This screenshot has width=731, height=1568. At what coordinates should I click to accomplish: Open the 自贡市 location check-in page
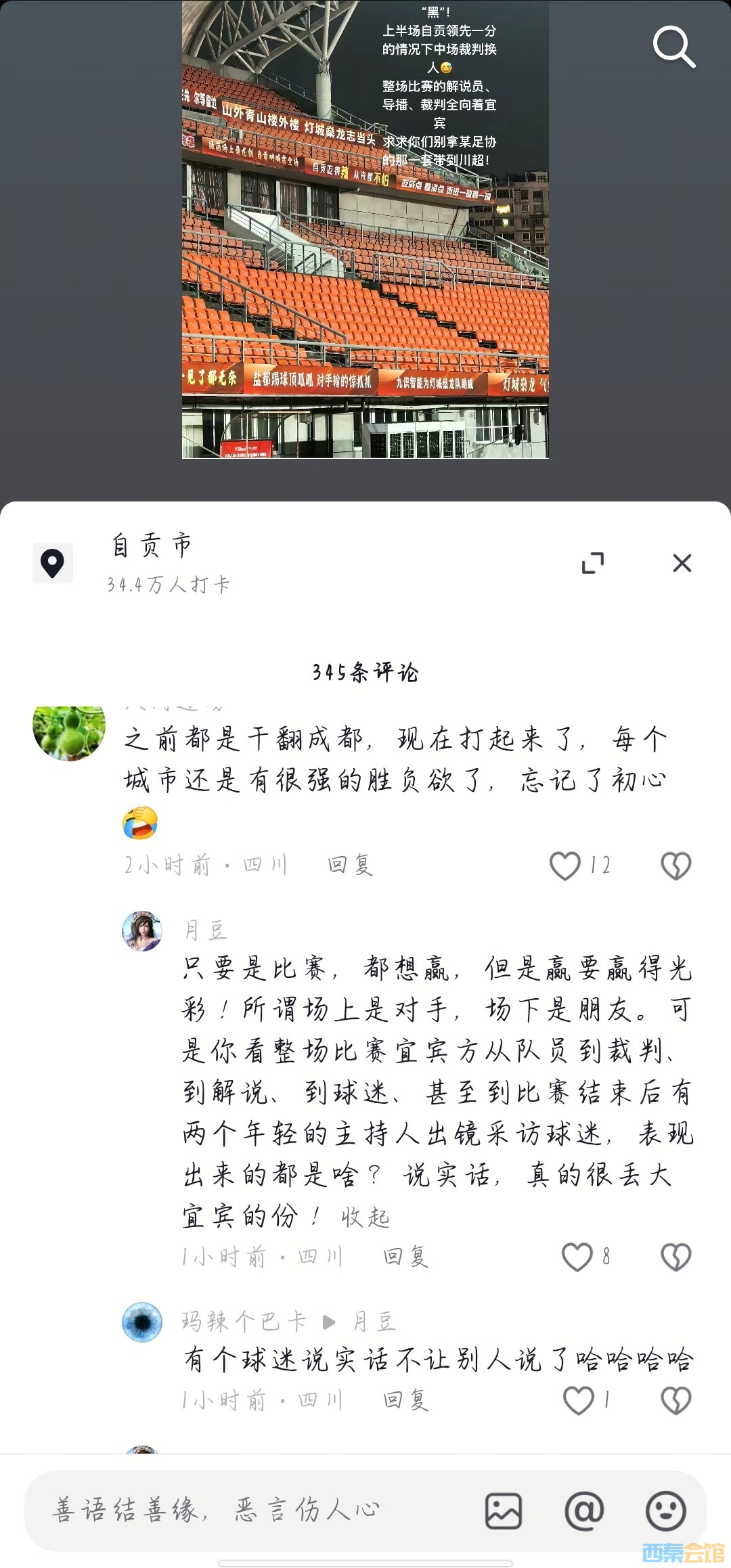[152, 562]
